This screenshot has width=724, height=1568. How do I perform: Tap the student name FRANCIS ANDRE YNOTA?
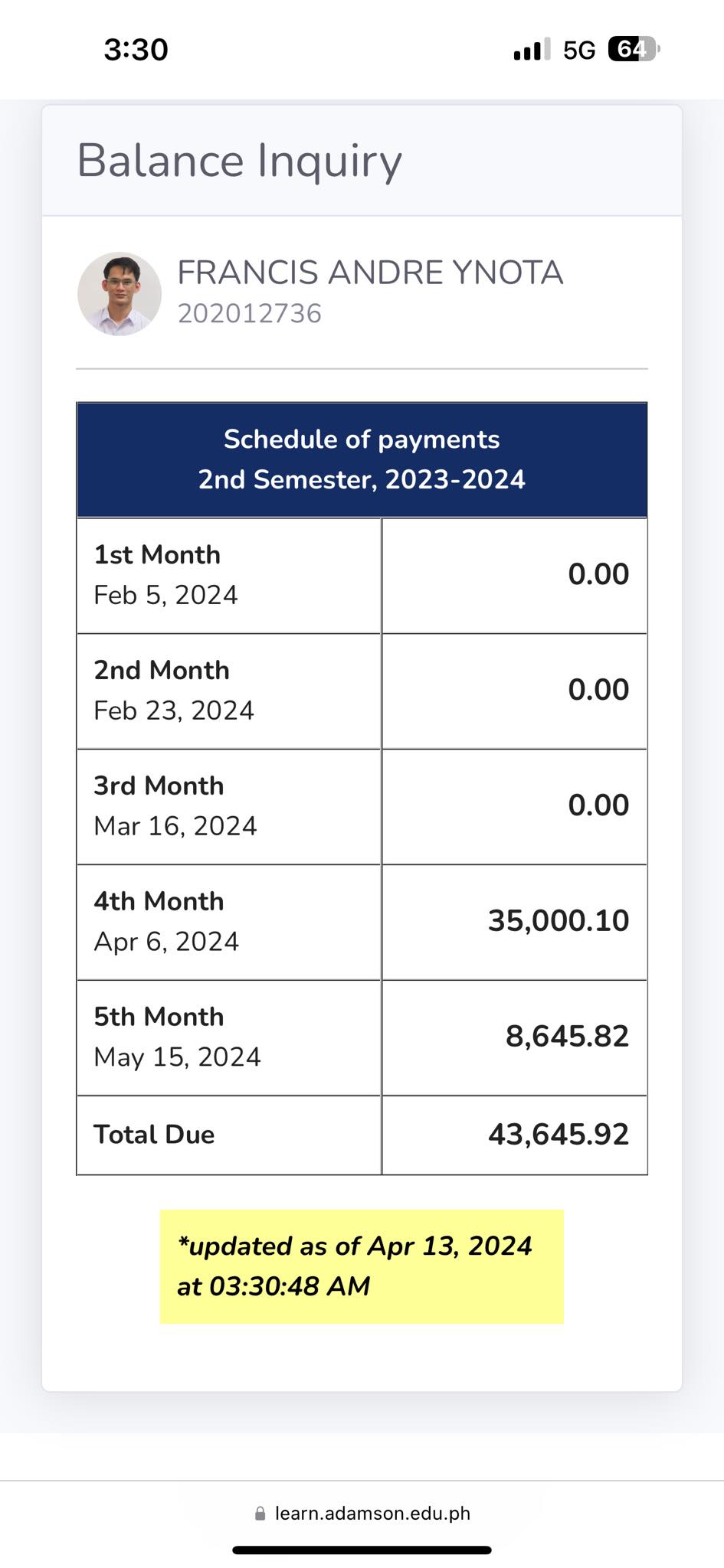click(370, 273)
